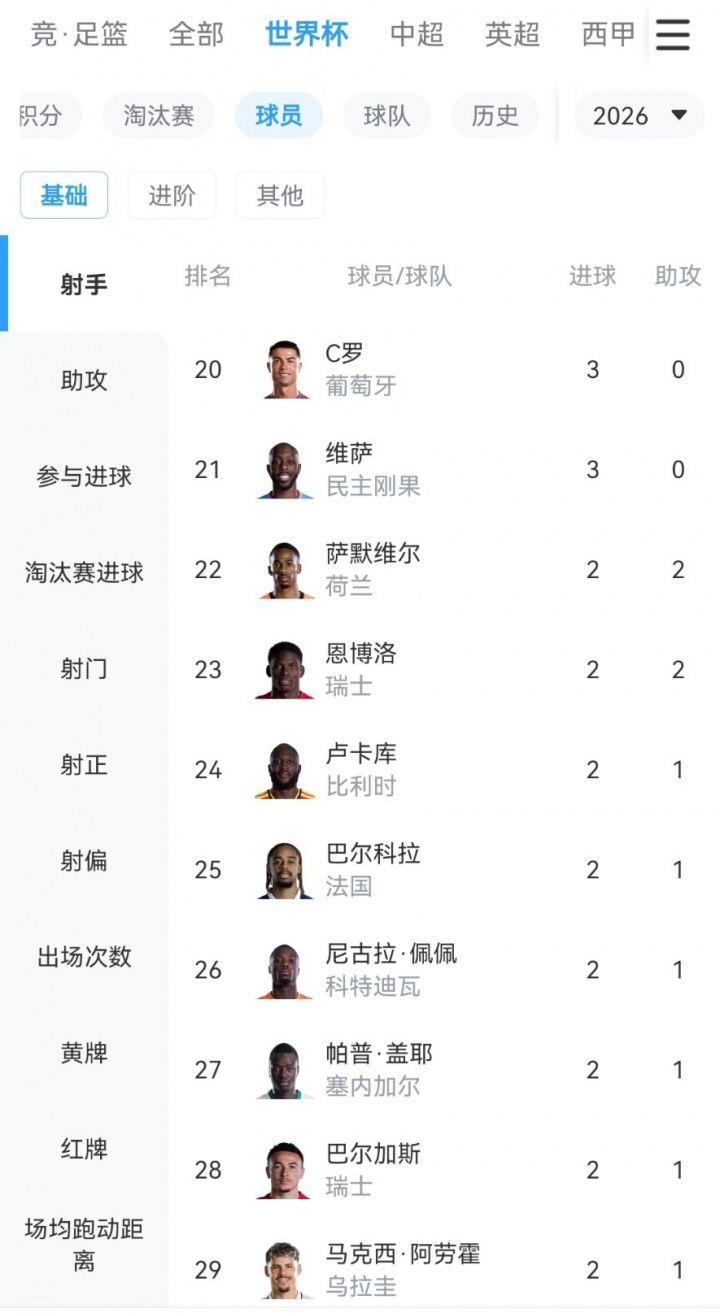This screenshot has width=720, height=1313.
Task: Select the 球队 chip
Action: [x=387, y=116]
